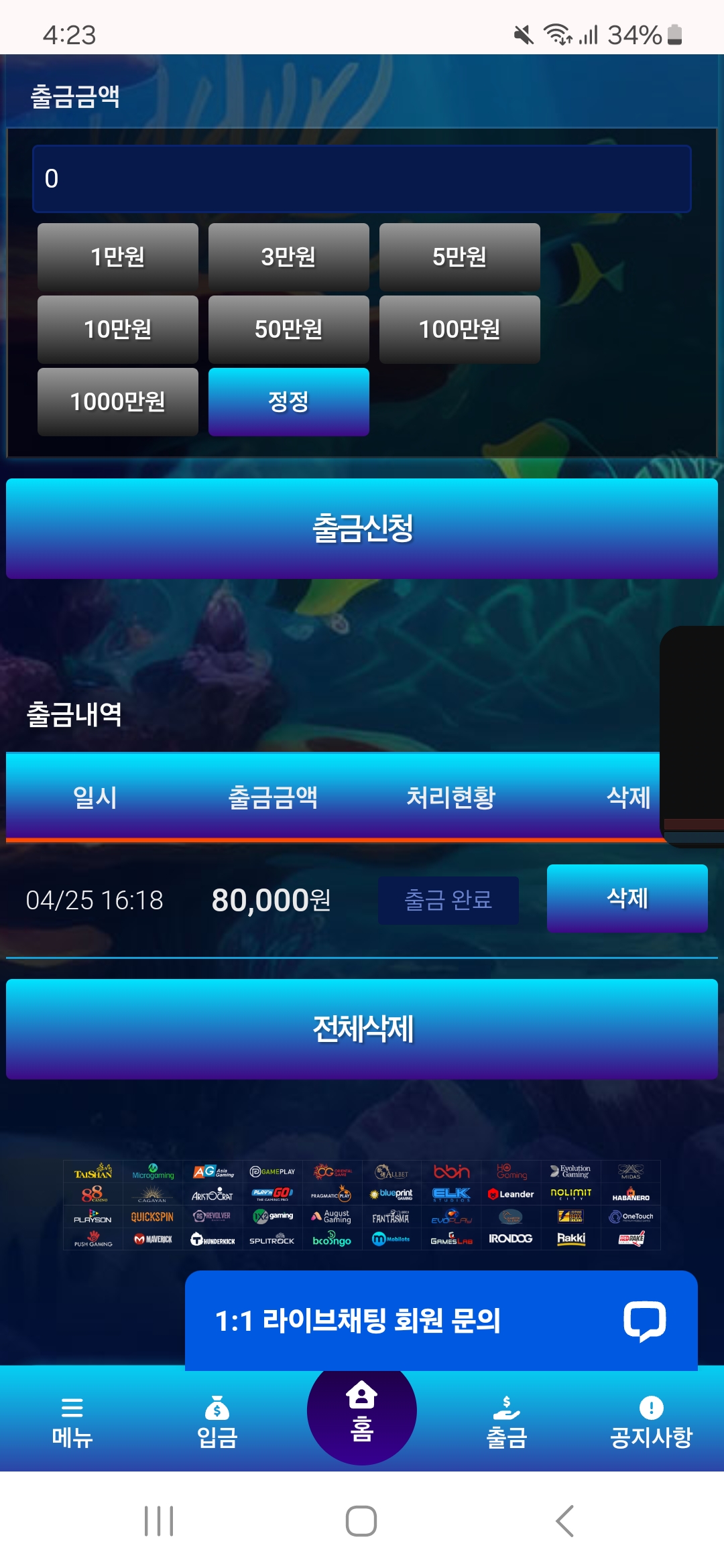The width and height of the screenshot is (724, 1568).
Task: Tap the 100만원 amount button
Action: coord(460,329)
